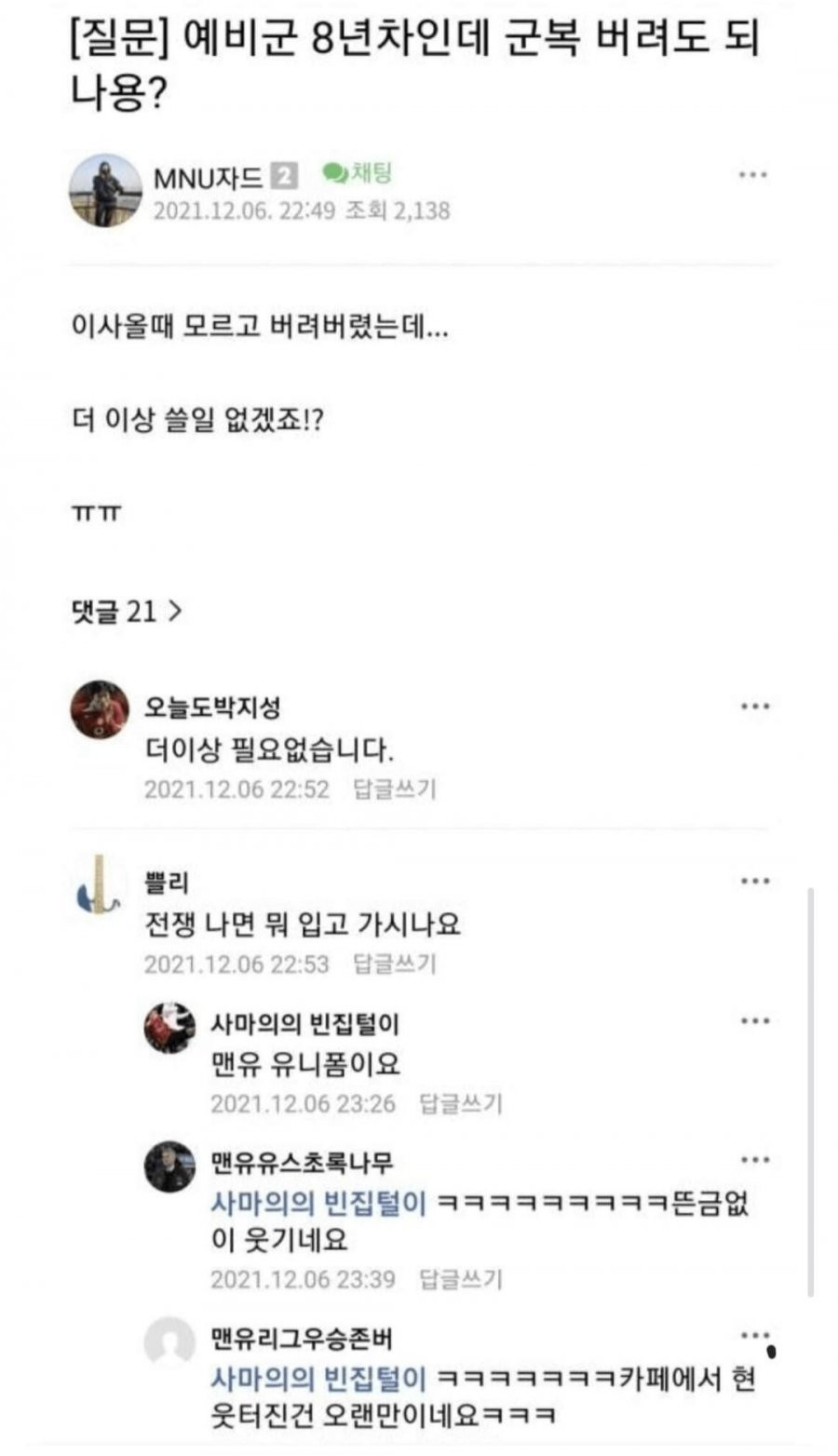This screenshot has width=838, height=1456.
Task: Tap the 사마의의 빈집털이 mention in 맨유유스초록나무's reply
Action: click(318, 1203)
